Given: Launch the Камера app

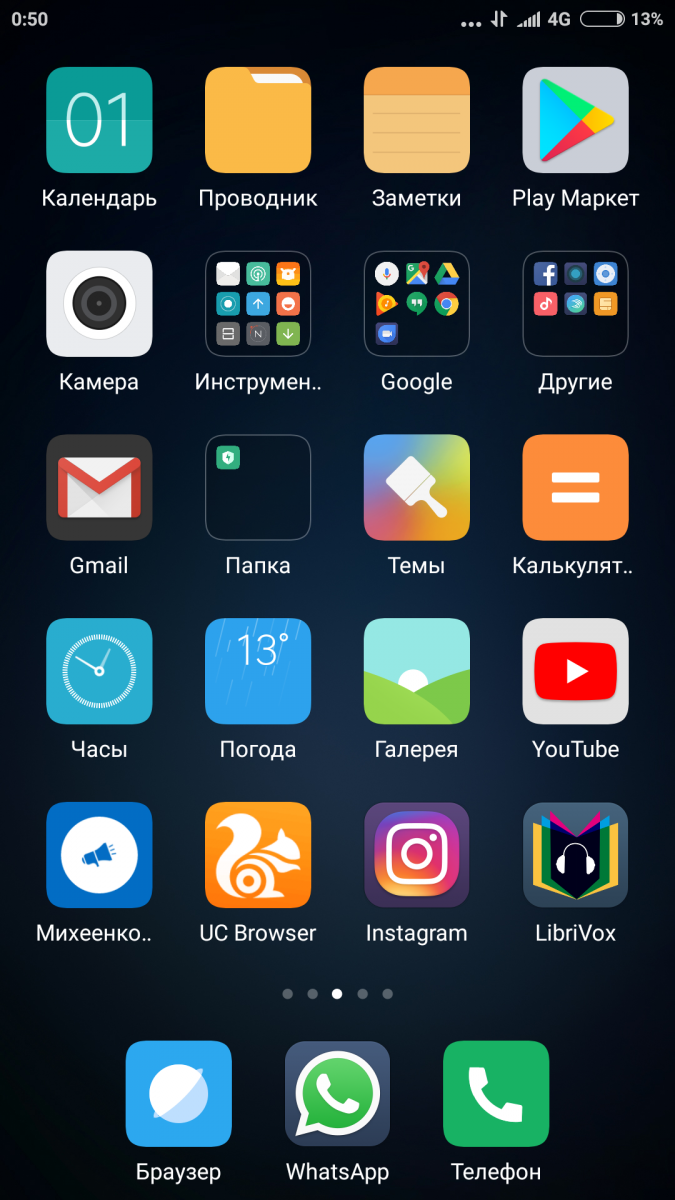Looking at the screenshot, I should click(x=99, y=304).
